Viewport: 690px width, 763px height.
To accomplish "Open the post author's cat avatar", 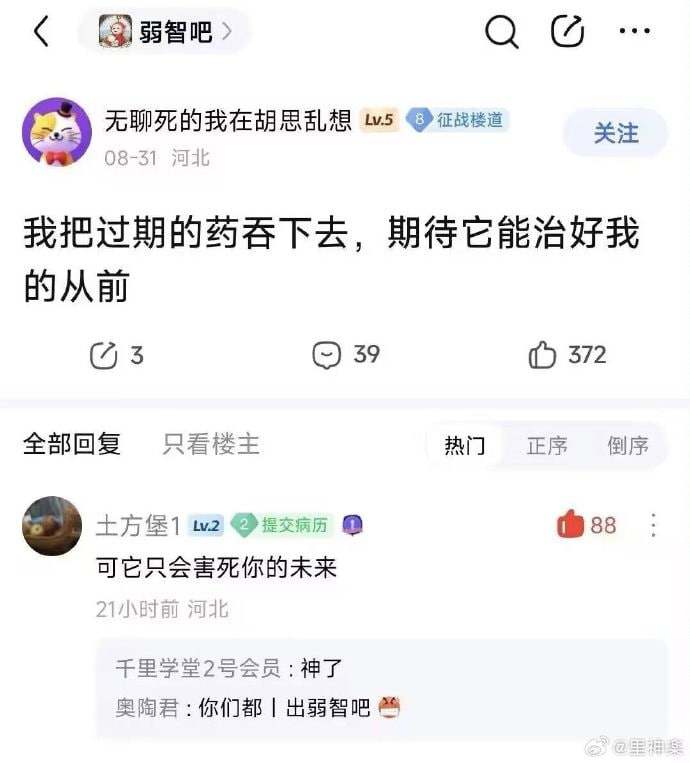I will 57,132.
